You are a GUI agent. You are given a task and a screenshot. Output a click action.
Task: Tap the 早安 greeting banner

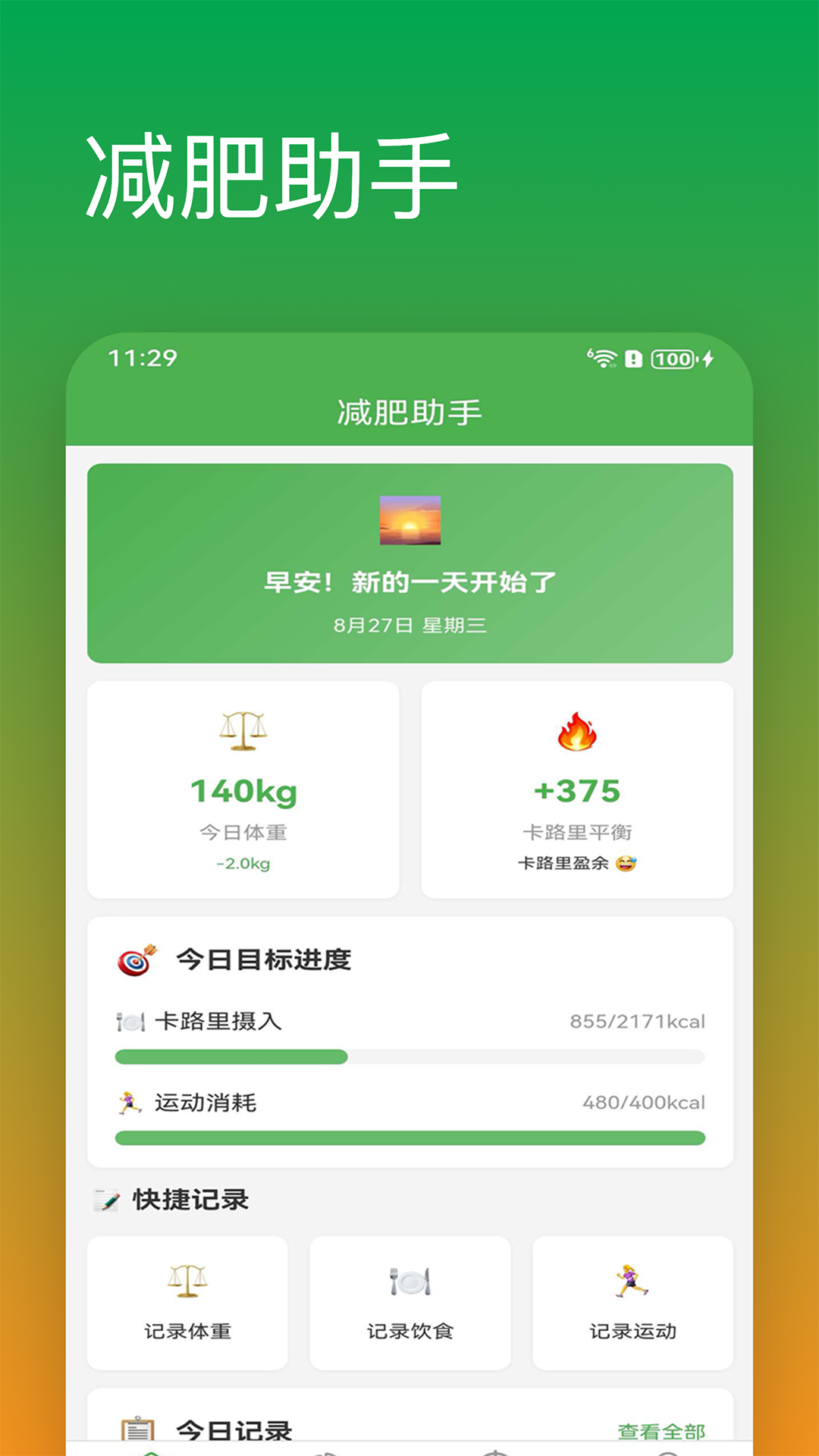click(x=409, y=561)
